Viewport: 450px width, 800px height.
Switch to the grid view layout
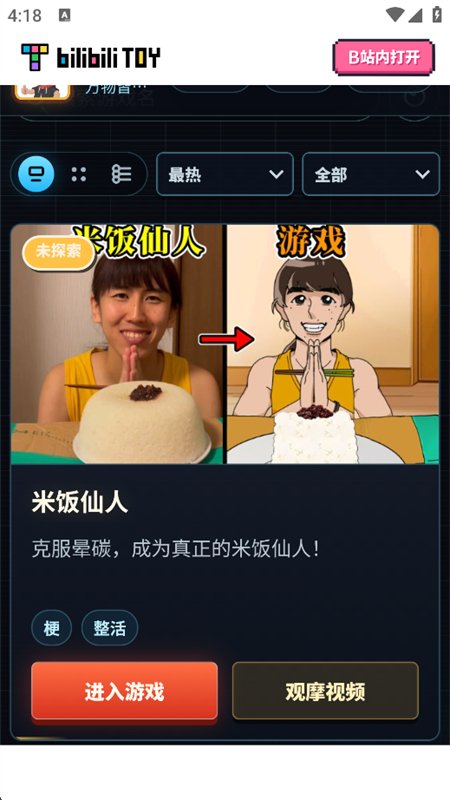point(79,174)
